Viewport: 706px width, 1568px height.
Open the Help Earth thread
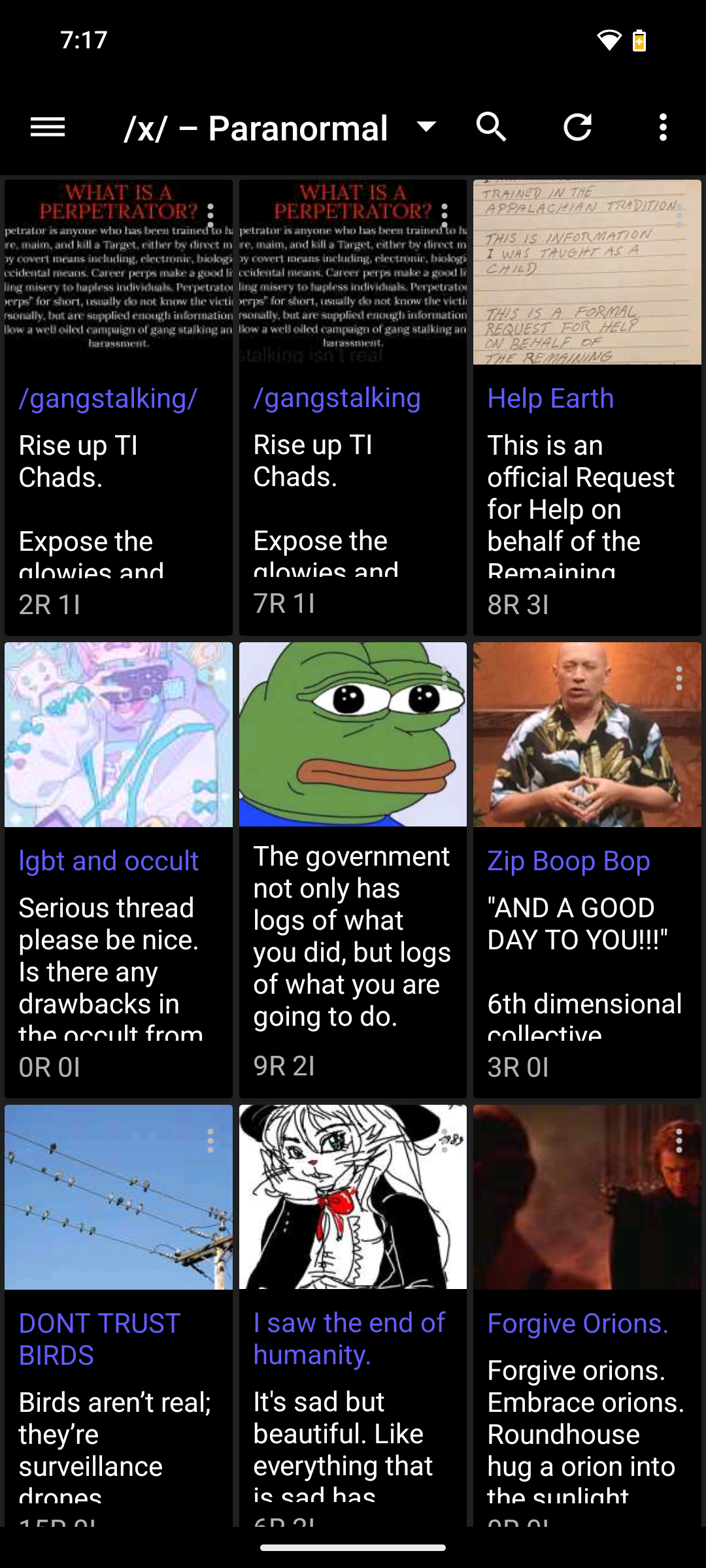coord(587,408)
